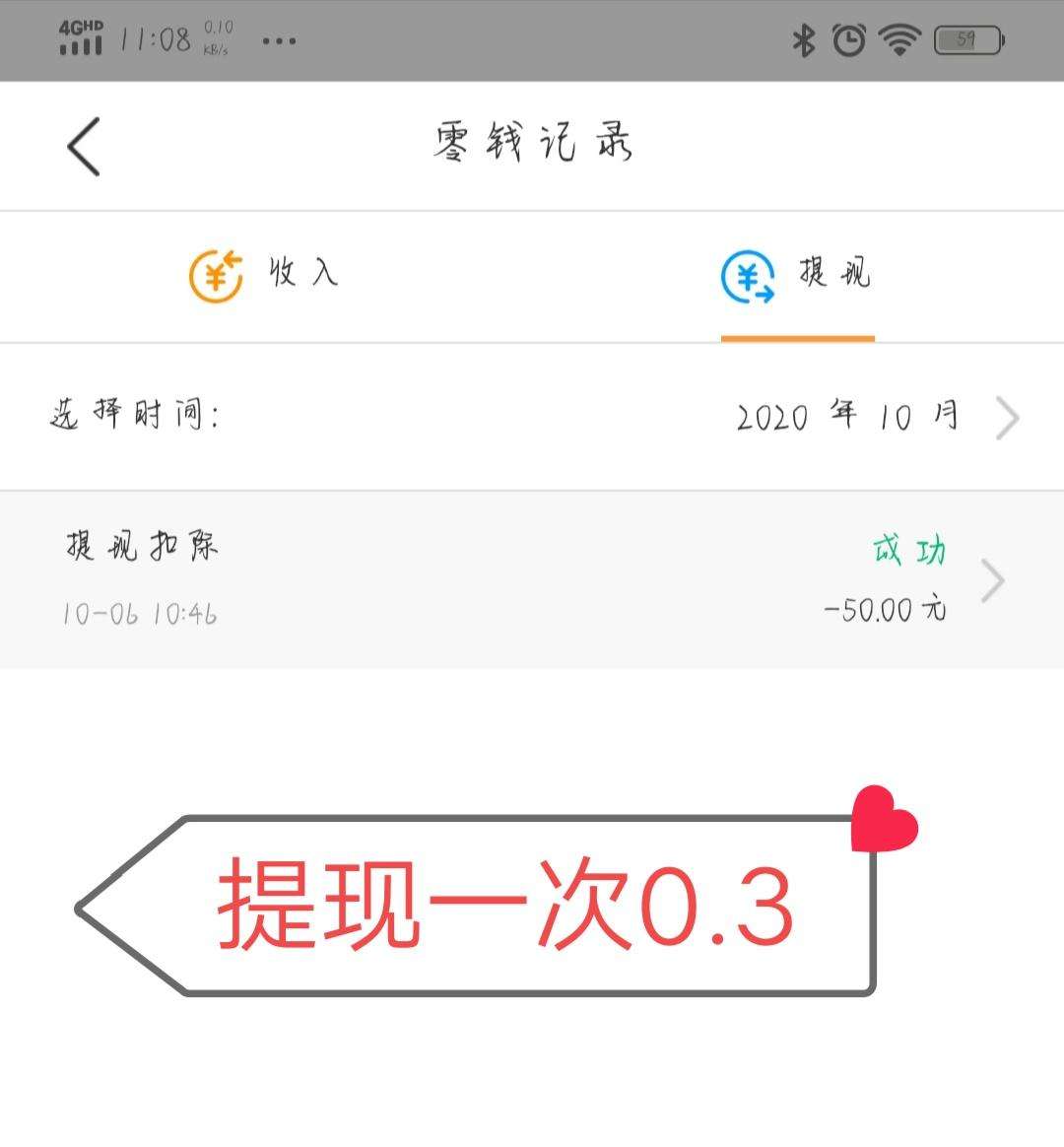This screenshot has width=1064, height=1147.
Task: Tap the back arrow on 零钱记录 page
Action: click(x=83, y=145)
